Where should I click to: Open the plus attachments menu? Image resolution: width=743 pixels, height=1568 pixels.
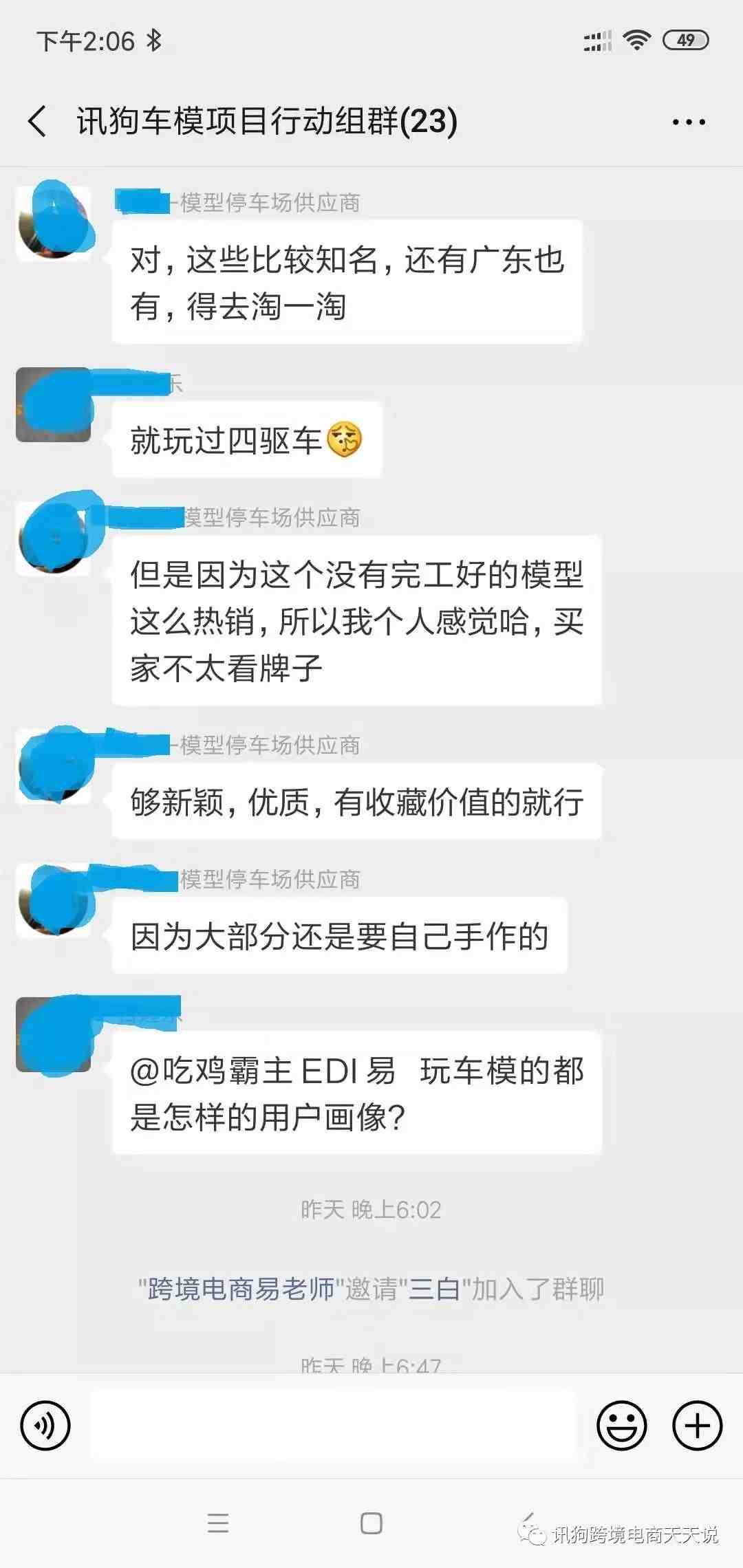click(697, 1426)
